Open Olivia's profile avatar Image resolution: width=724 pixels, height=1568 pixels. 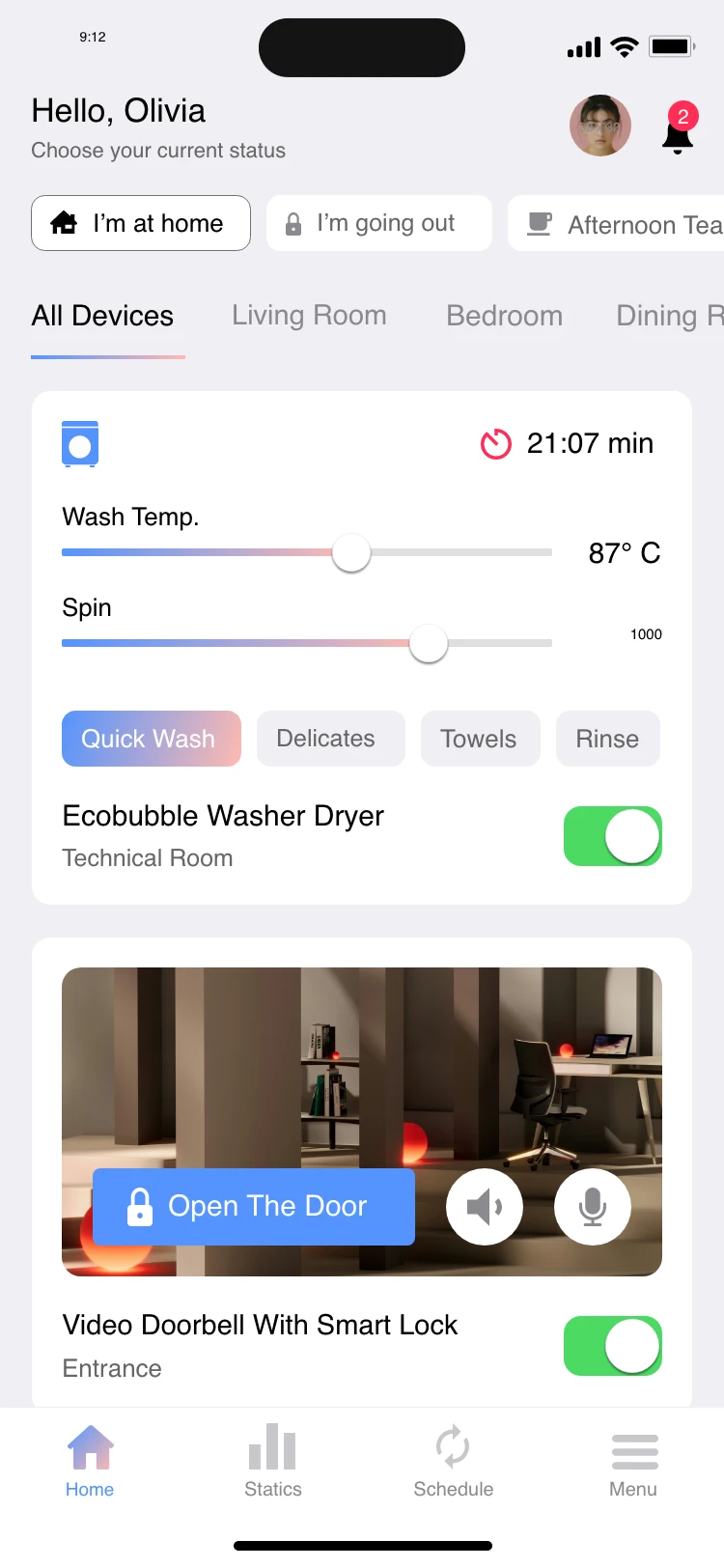click(x=600, y=126)
